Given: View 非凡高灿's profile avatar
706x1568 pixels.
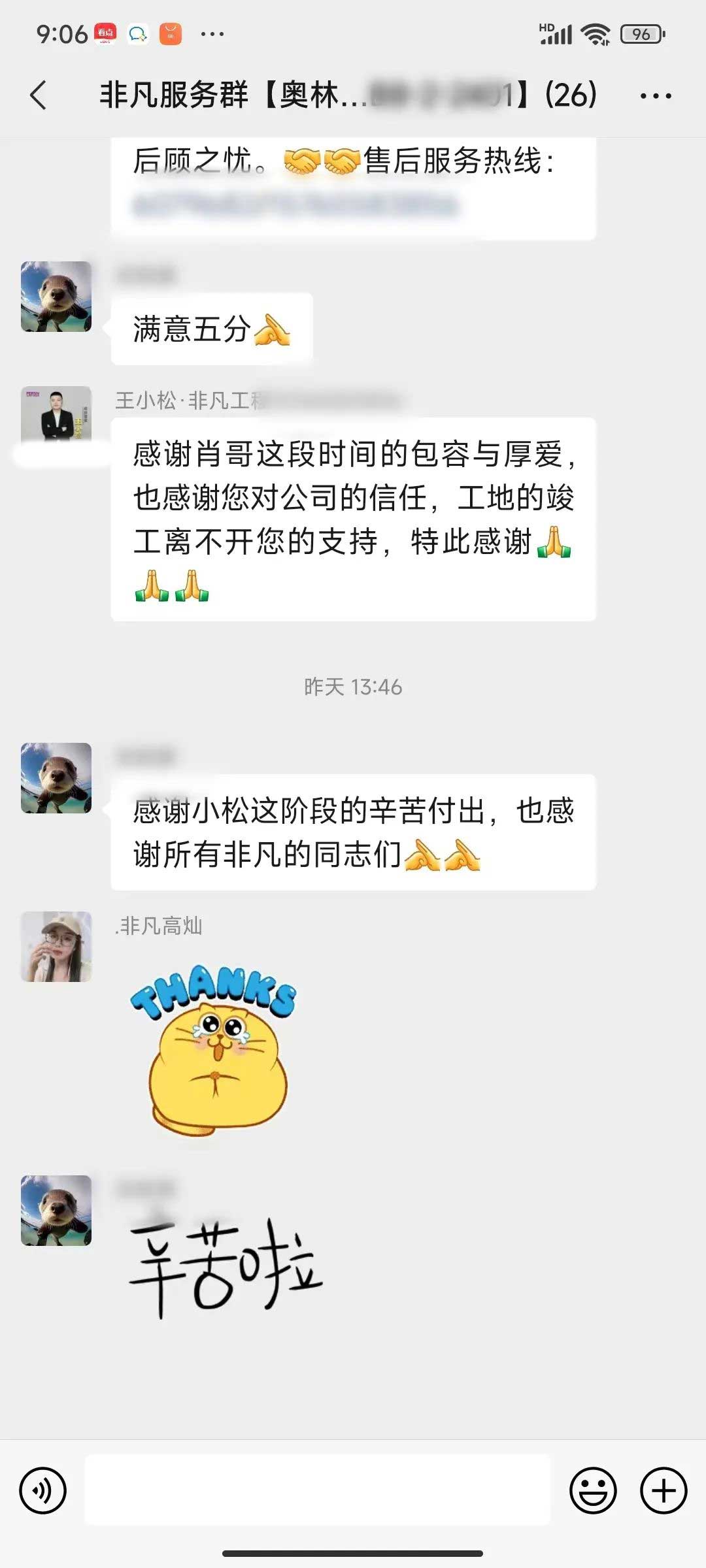Looking at the screenshot, I should click(x=56, y=947).
